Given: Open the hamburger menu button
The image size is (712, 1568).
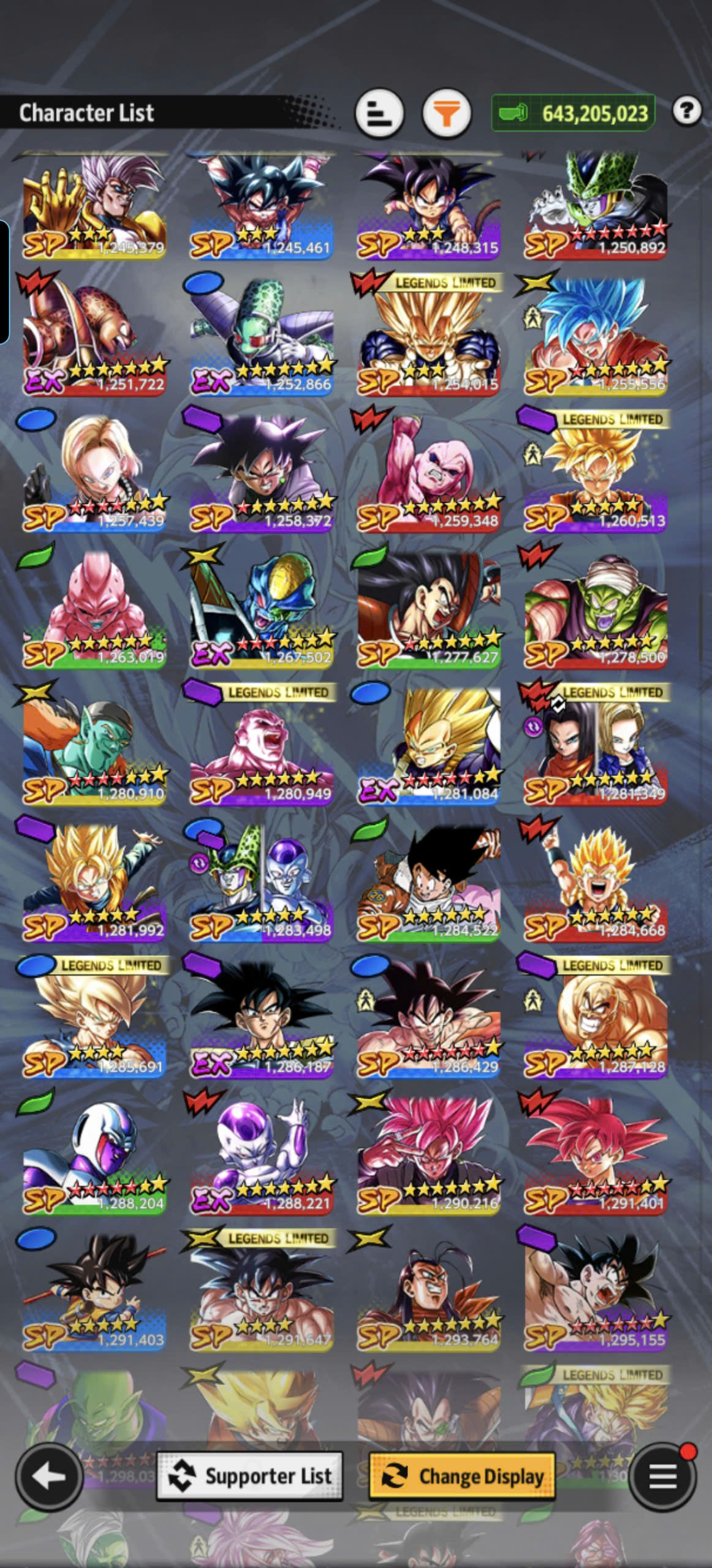Looking at the screenshot, I should [x=662, y=1477].
